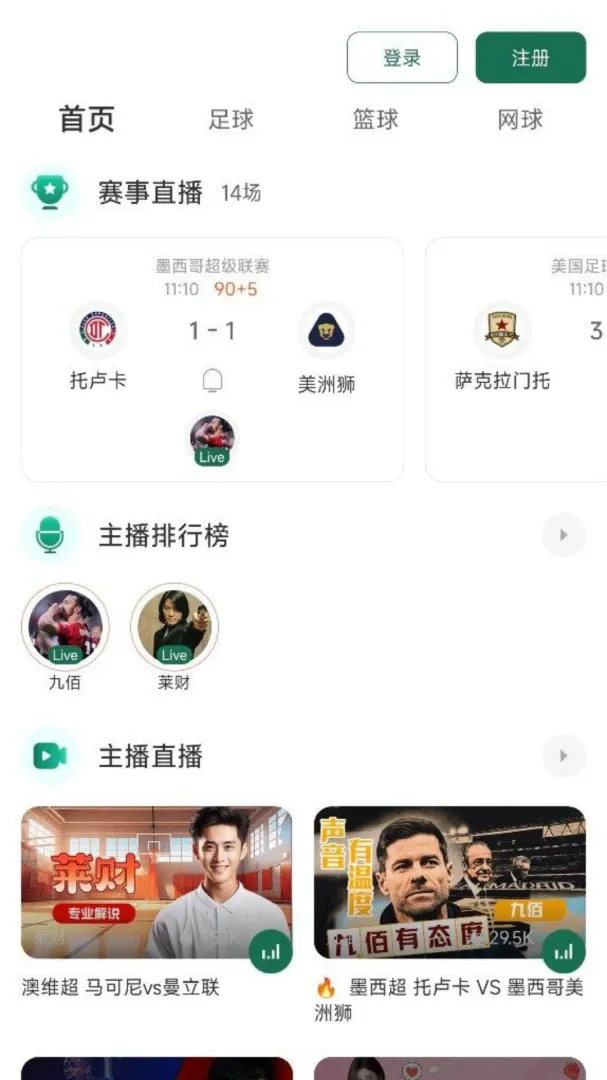Open the 托卢卡 vs 美洲狮 match card

[x=212, y=360]
